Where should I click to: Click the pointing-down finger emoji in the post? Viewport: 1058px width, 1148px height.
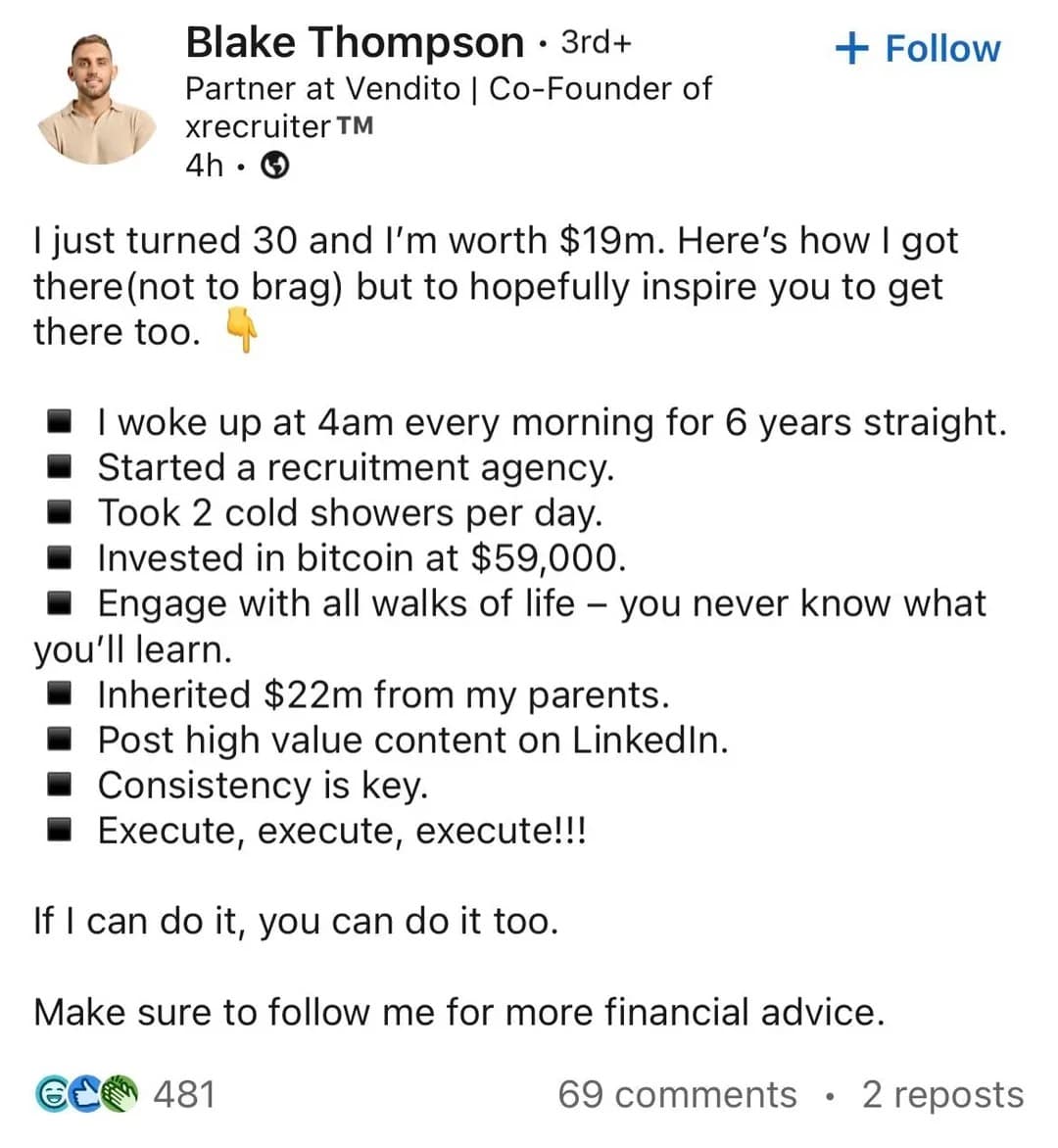pos(242,331)
